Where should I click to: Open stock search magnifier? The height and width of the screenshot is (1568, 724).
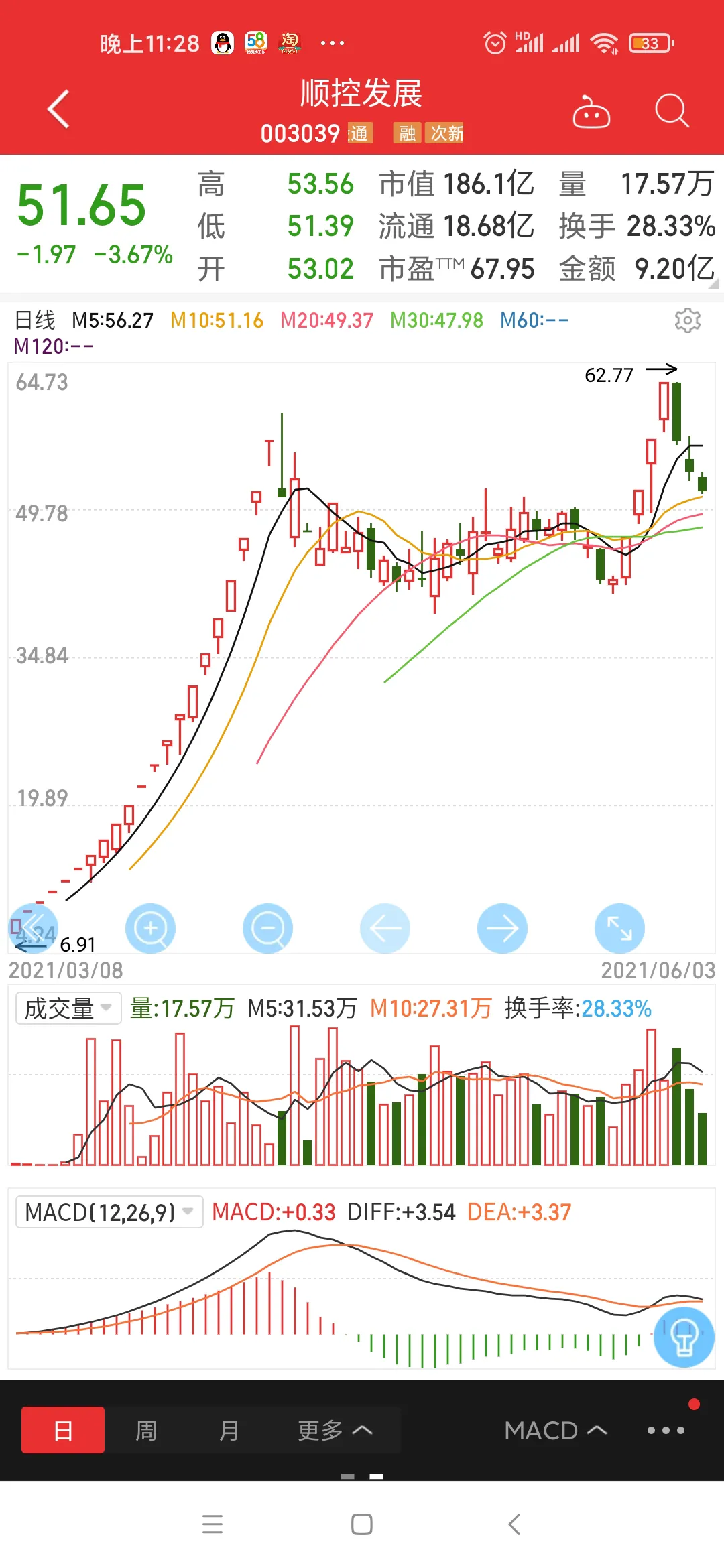(x=671, y=111)
